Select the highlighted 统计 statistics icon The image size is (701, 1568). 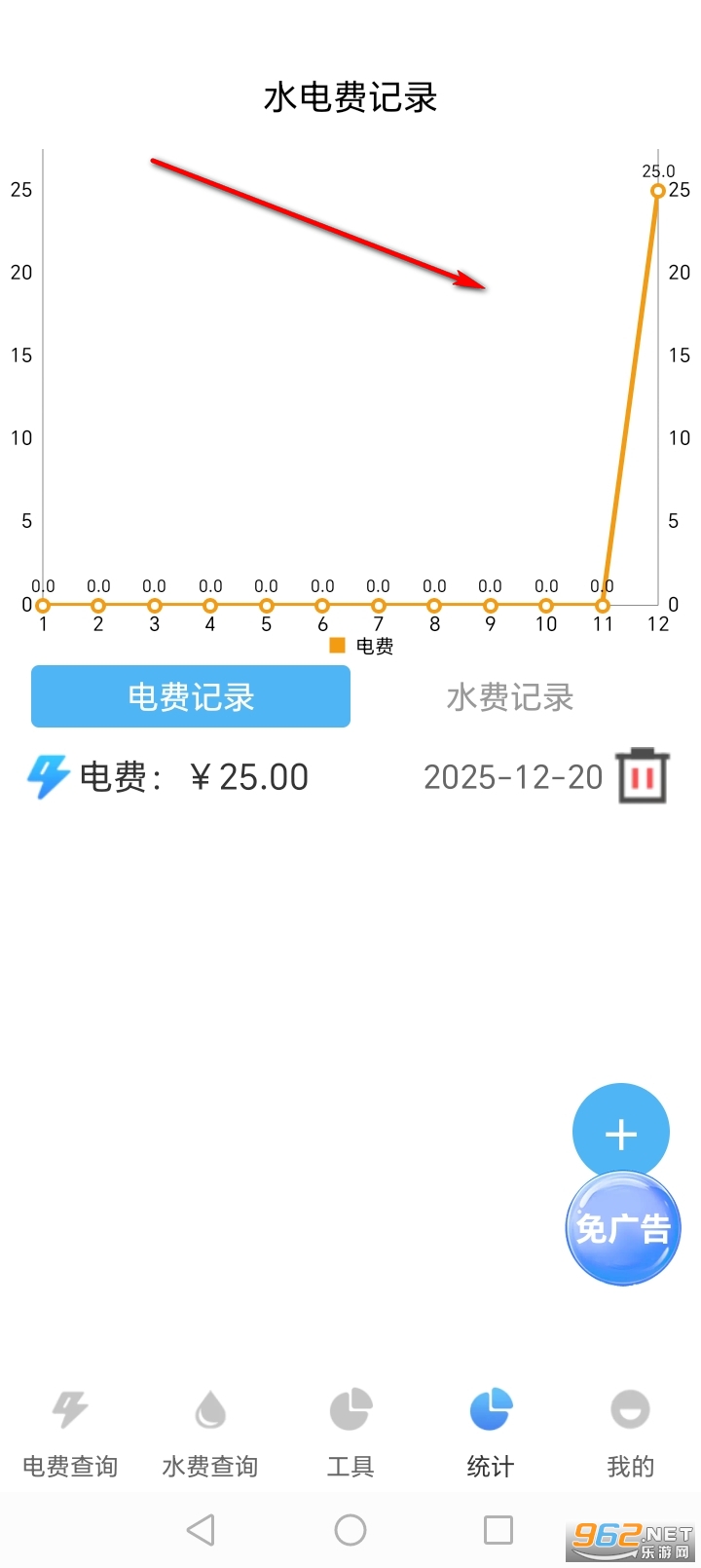coord(490,1409)
